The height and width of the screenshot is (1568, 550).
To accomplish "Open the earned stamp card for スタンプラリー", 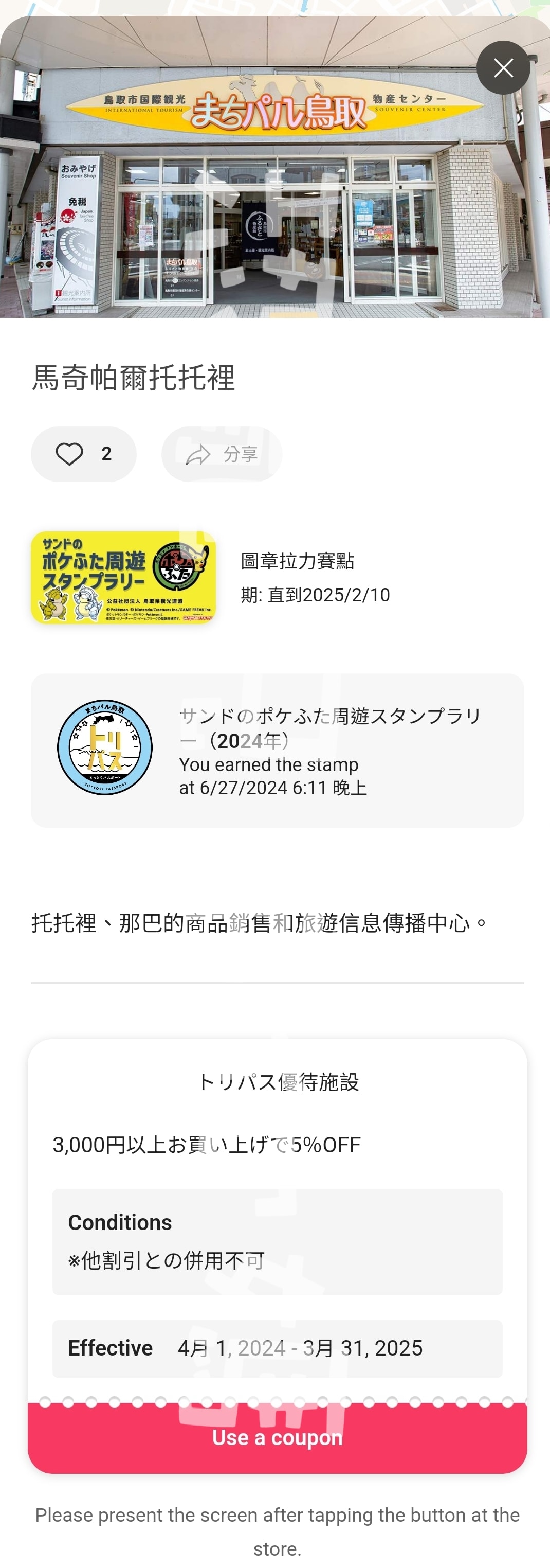I will (278, 751).
